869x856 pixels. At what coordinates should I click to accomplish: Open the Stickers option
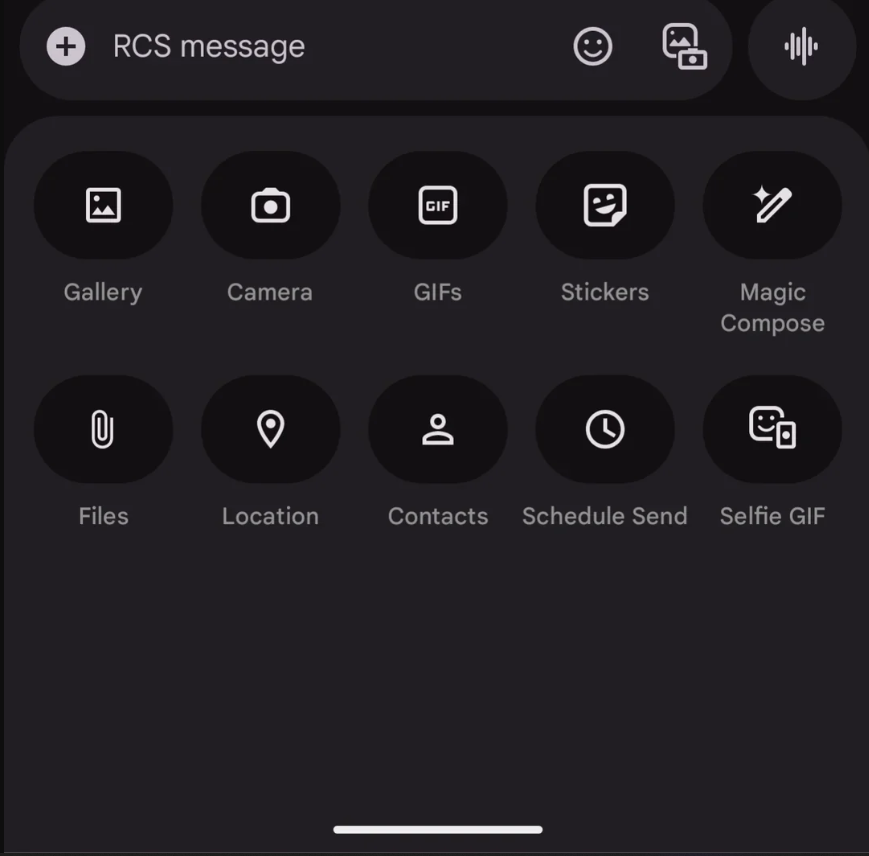pos(605,205)
